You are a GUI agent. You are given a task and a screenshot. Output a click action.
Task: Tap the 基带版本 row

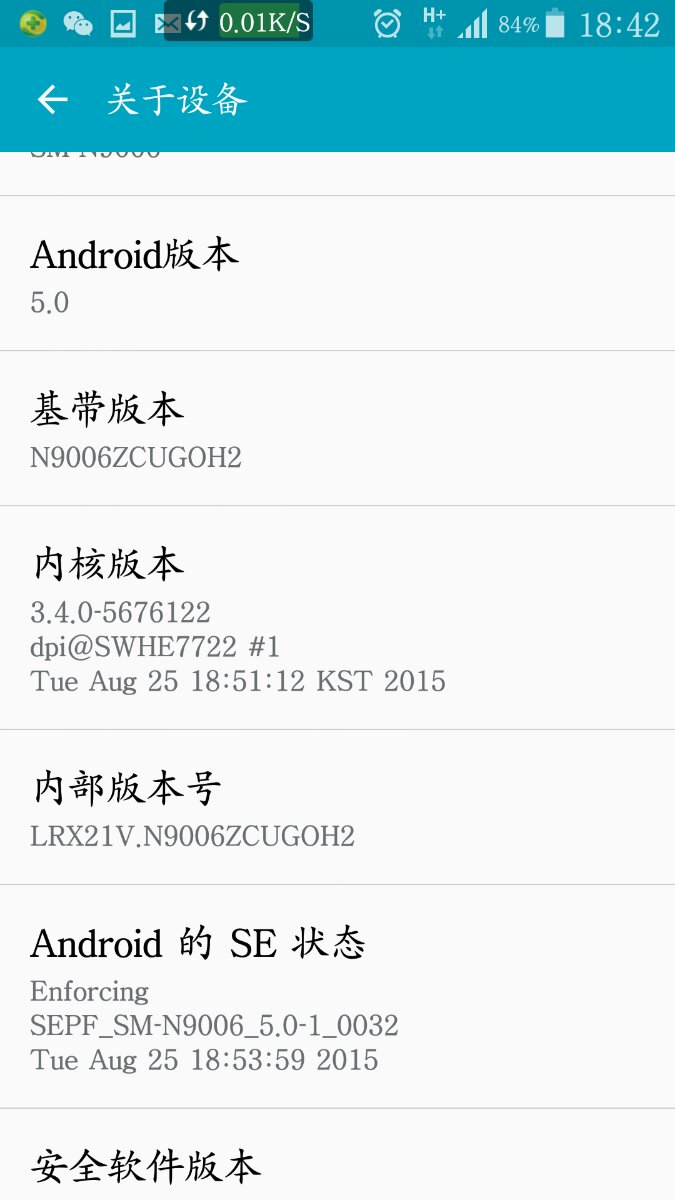337,428
